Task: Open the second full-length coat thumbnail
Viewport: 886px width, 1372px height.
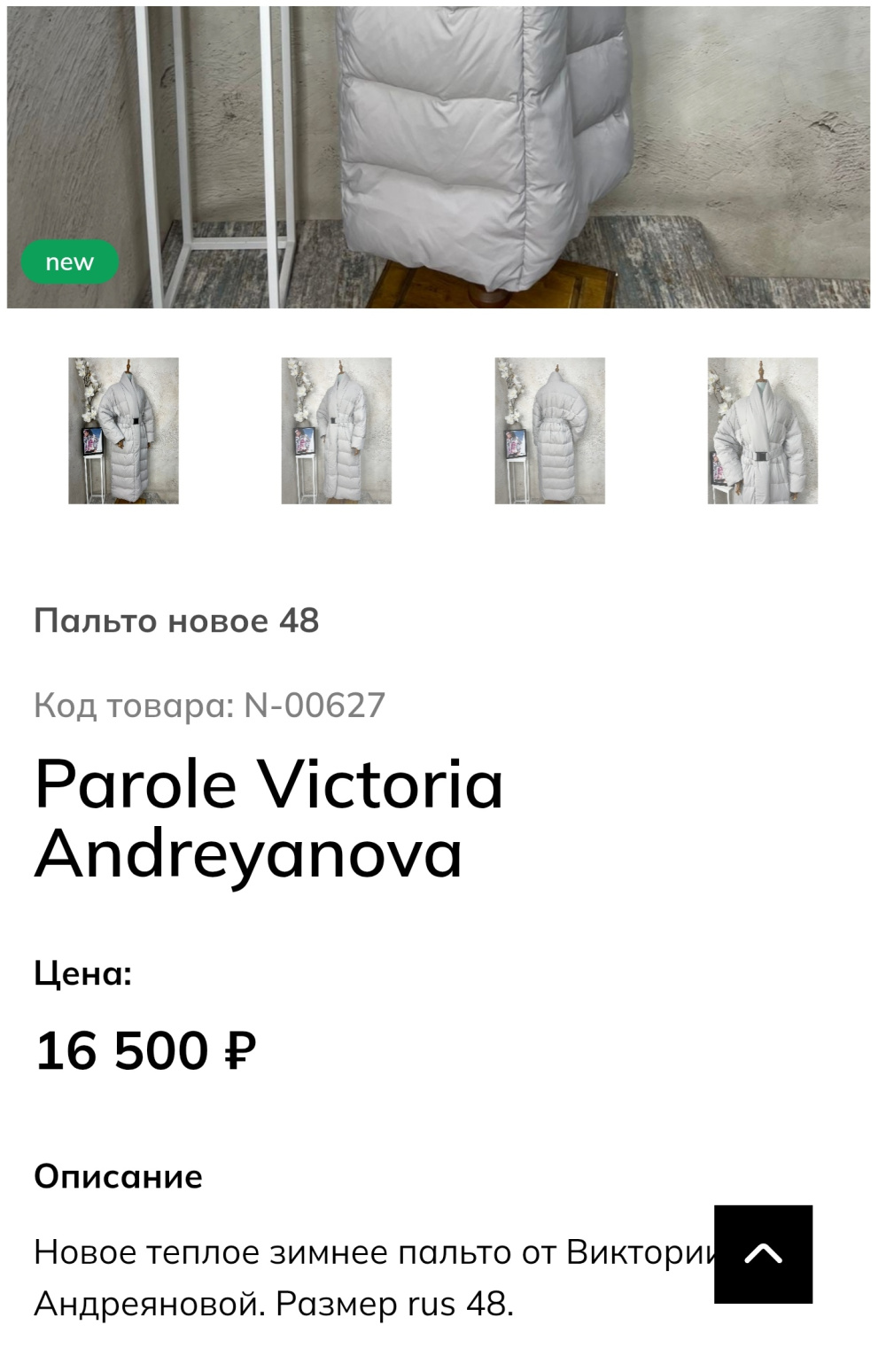Action: (x=338, y=429)
